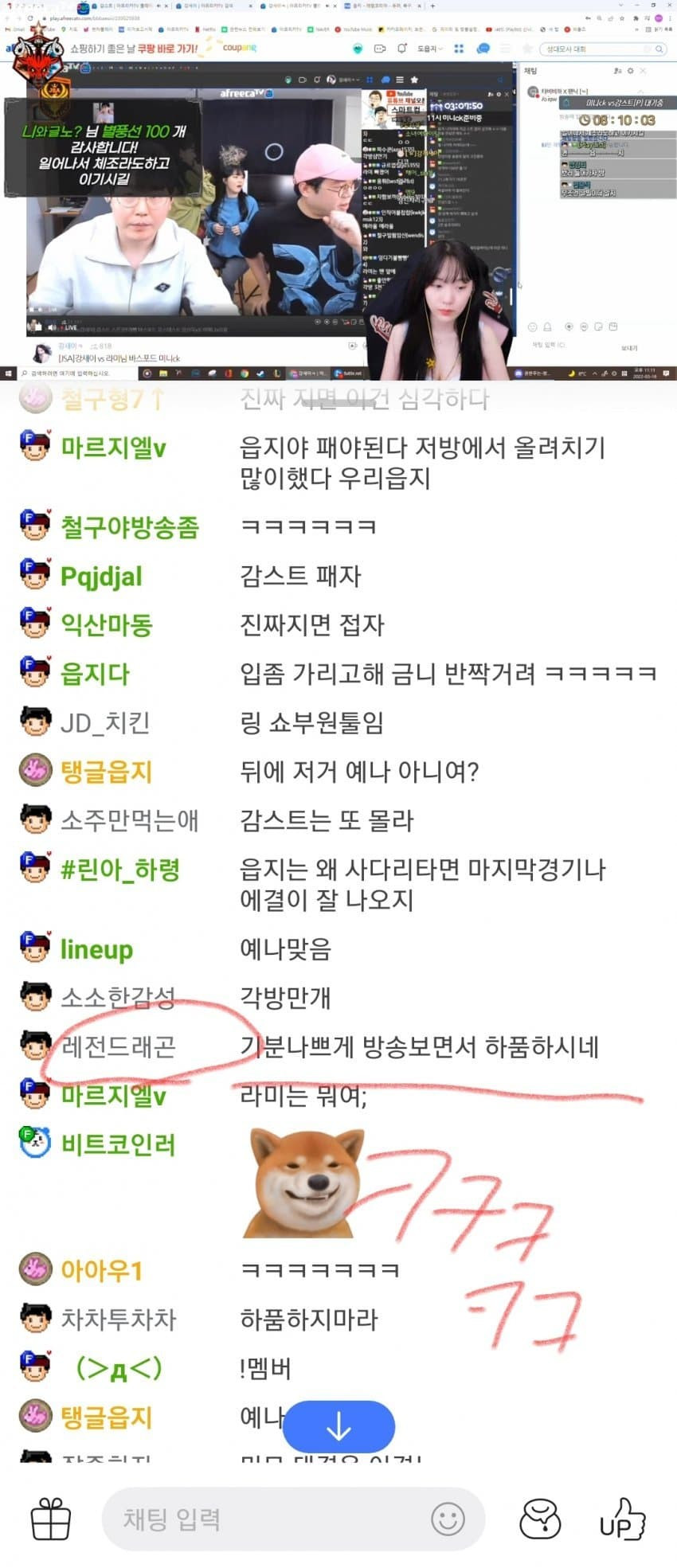The image size is (677, 1568).
Task: Open the gift box icon
Action: (x=51, y=1519)
